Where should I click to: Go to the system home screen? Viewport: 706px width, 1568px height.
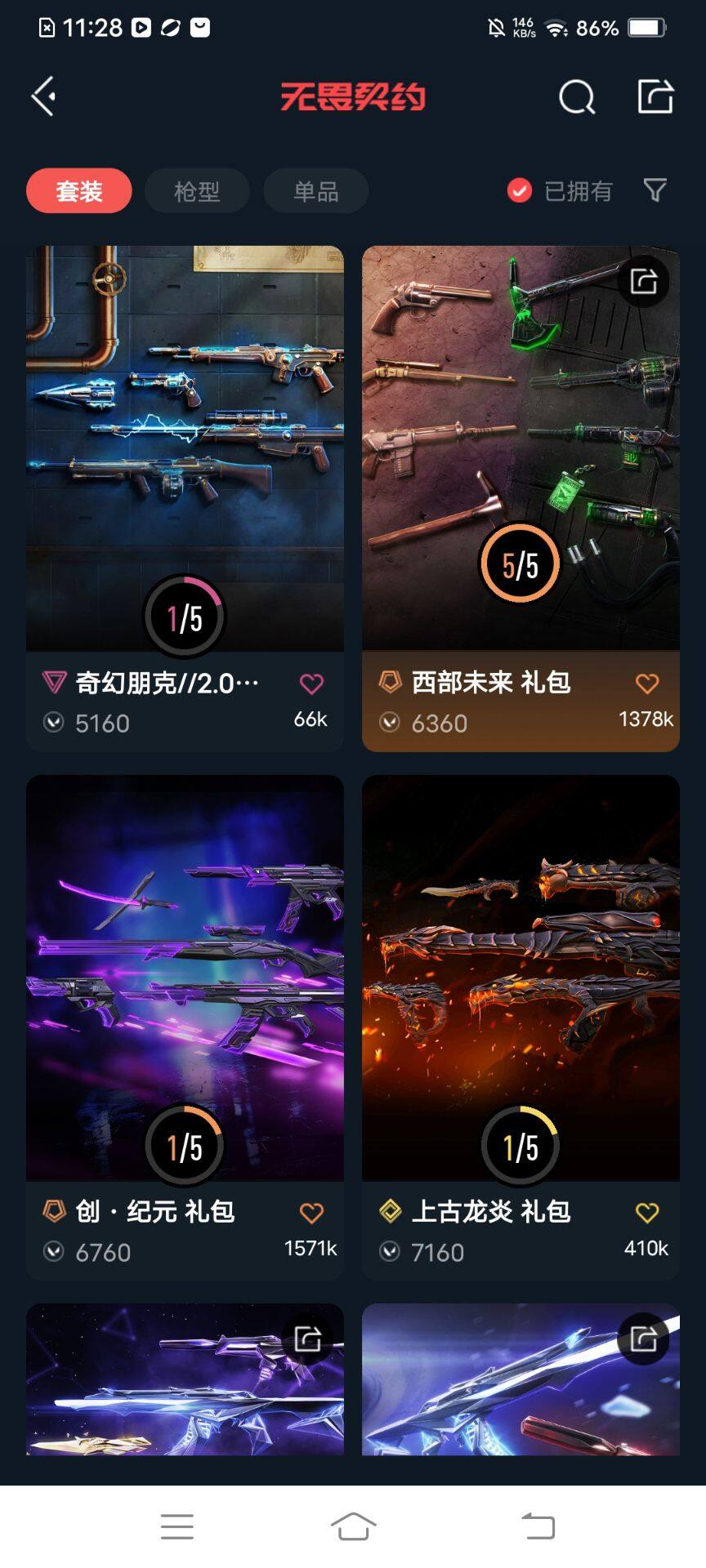tap(353, 1526)
